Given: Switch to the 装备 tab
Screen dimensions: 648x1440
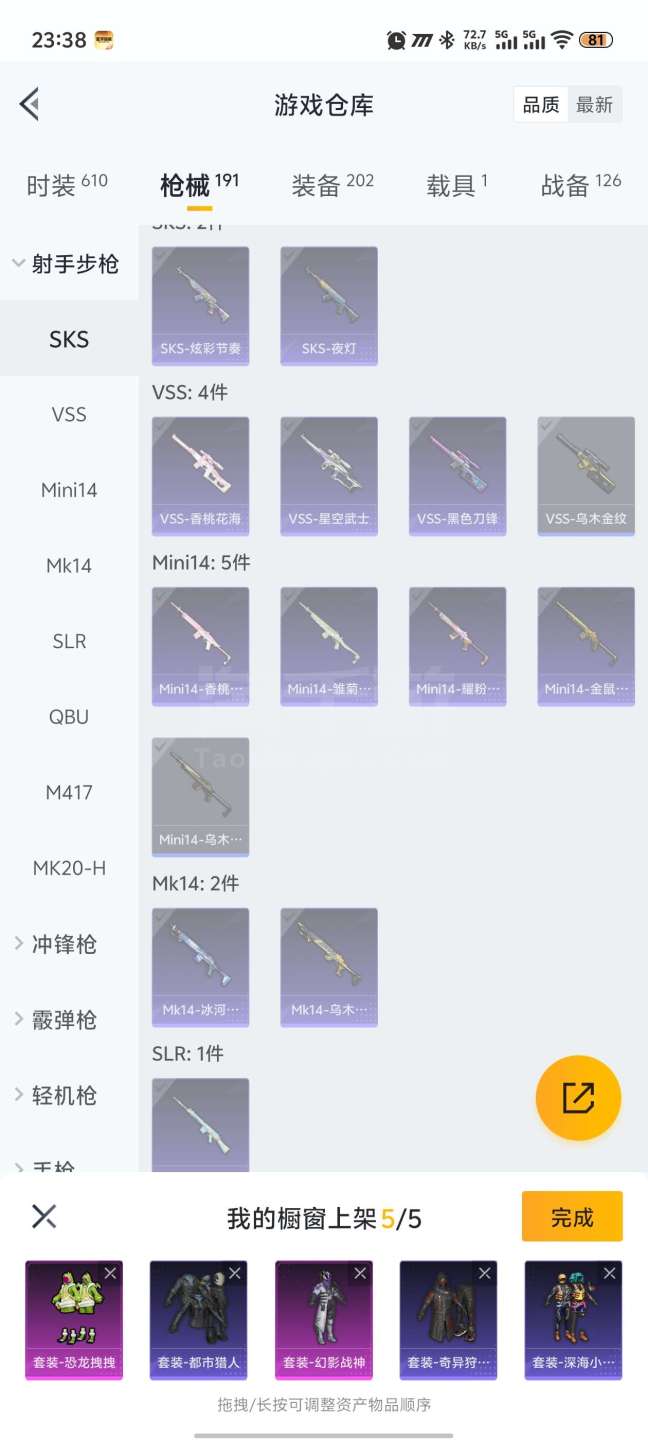Looking at the screenshot, I should tap(332, 185).
